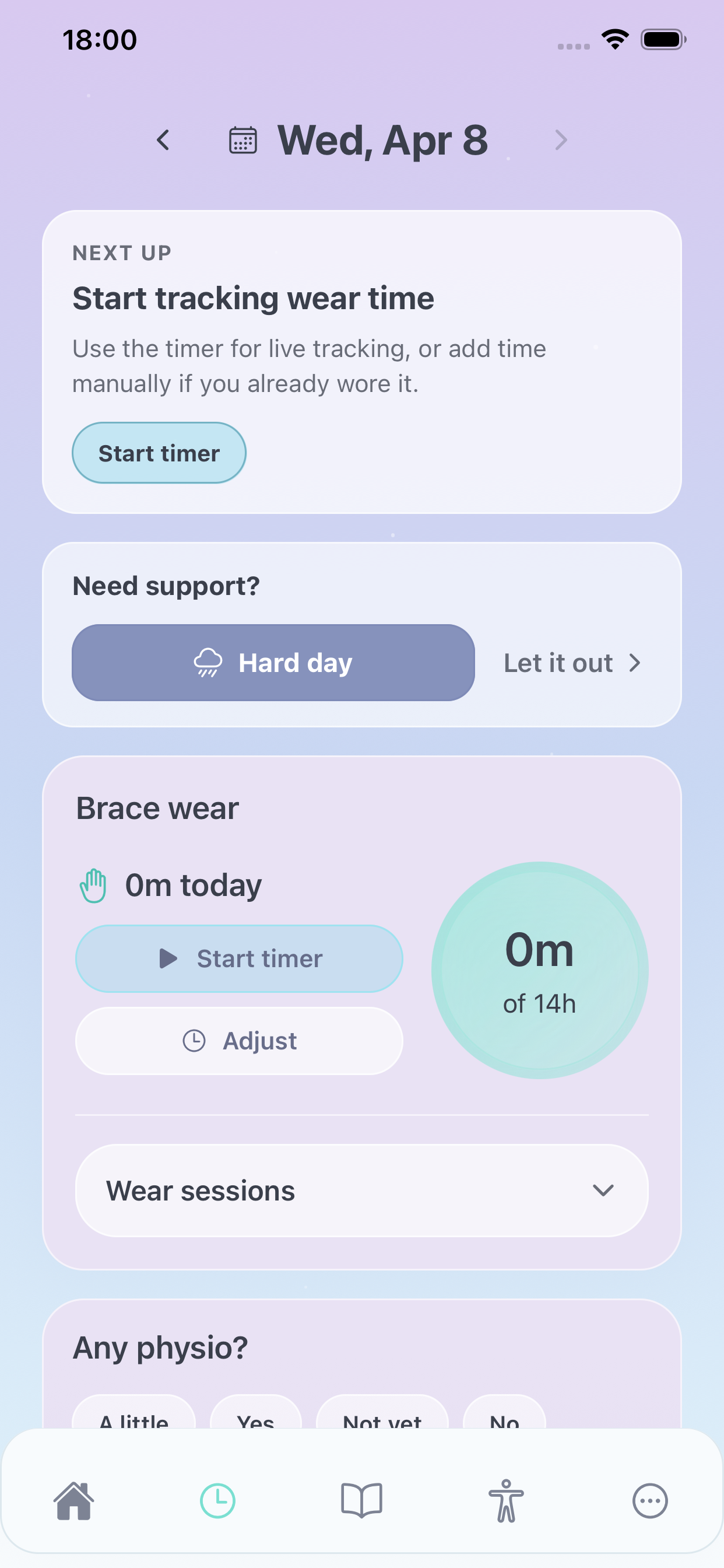Expand the Wear sessions section
The height and width of the screenshot is (1568, 724).
[361, 1190]
